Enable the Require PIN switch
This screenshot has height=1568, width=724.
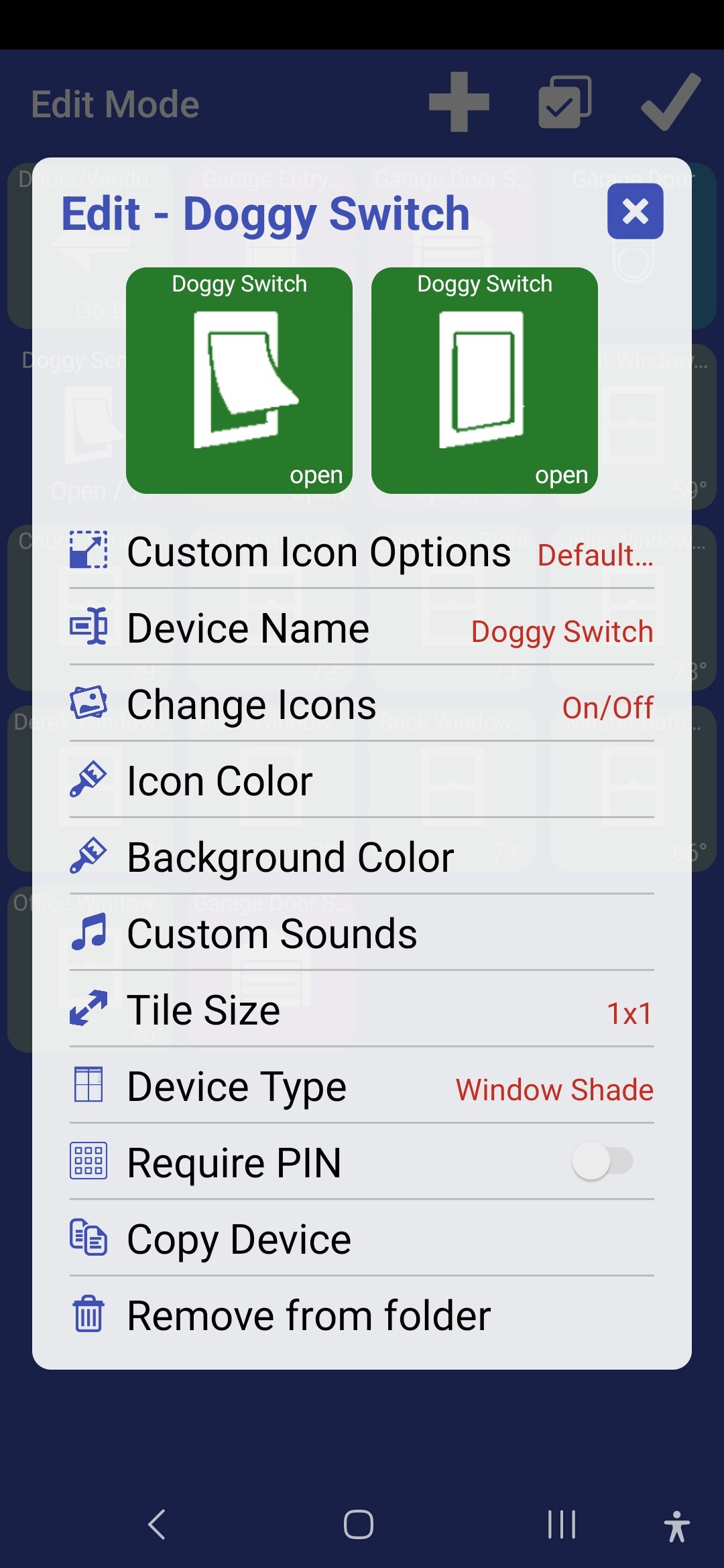click(x=602, y=1162)
